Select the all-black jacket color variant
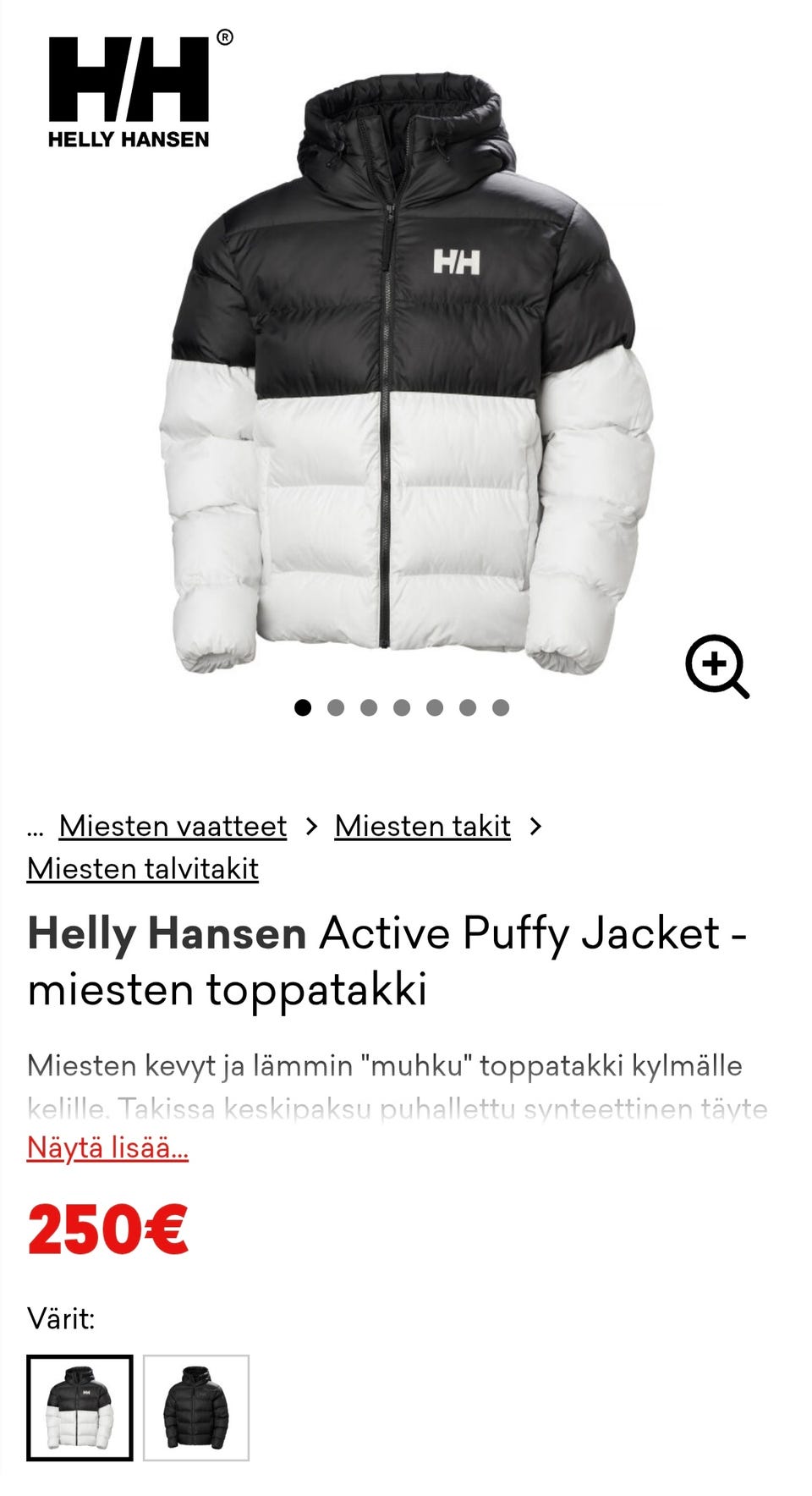812x1496 pixels. (195, 1407)
